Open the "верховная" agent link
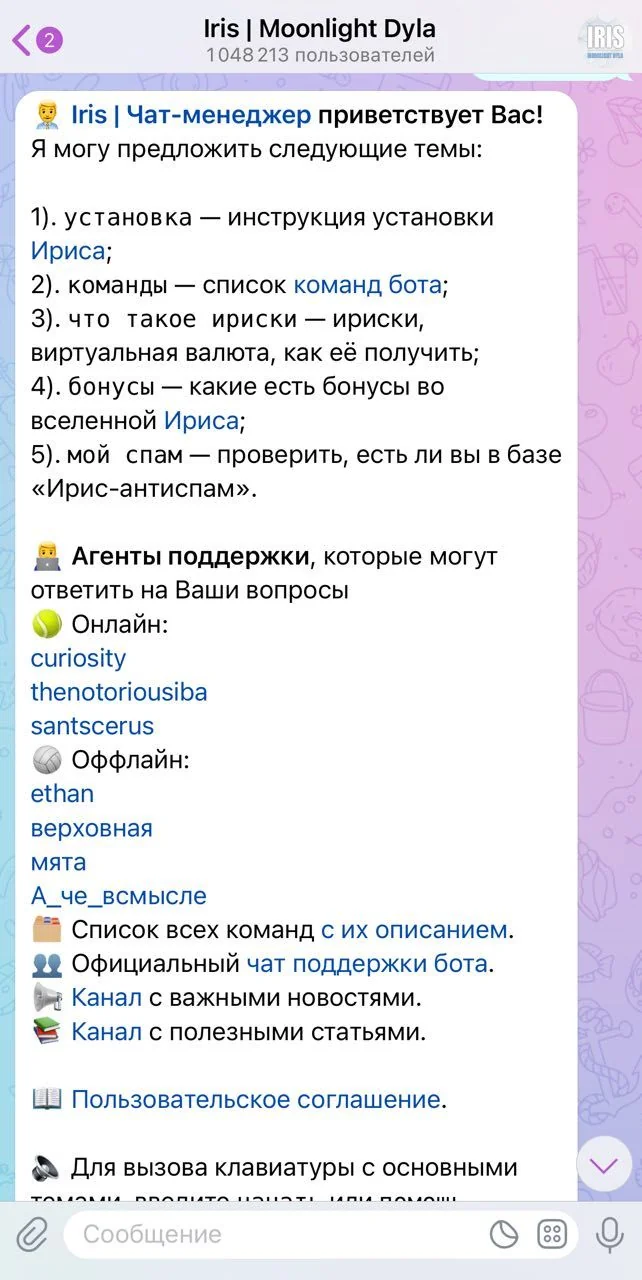Screen dimensions: 642x1280 click(x=92, y=828)
